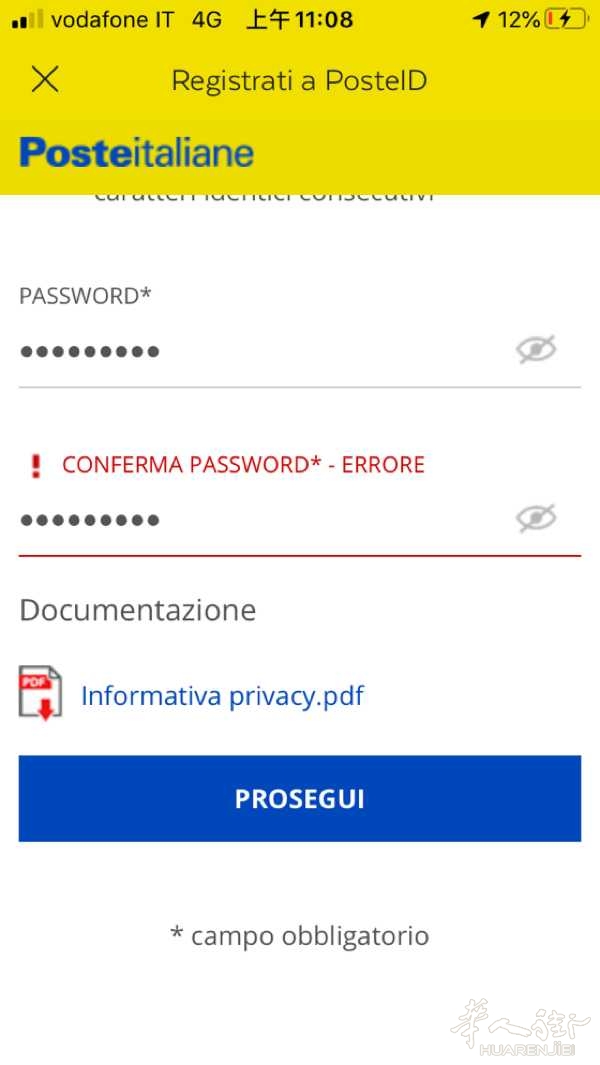
Task: Tap the PASSWORD input field
Action: (250, 352)
